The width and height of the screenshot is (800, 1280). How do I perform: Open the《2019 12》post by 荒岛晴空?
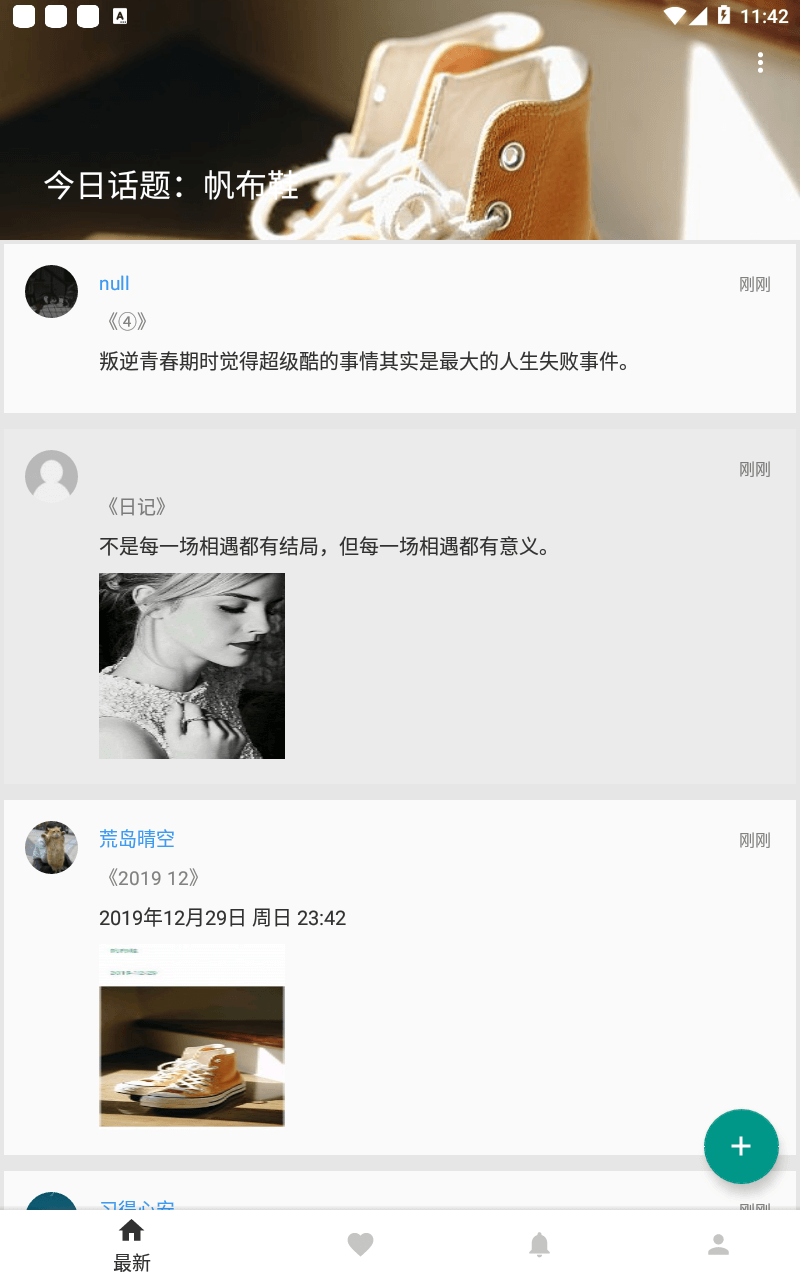(400, 977)
